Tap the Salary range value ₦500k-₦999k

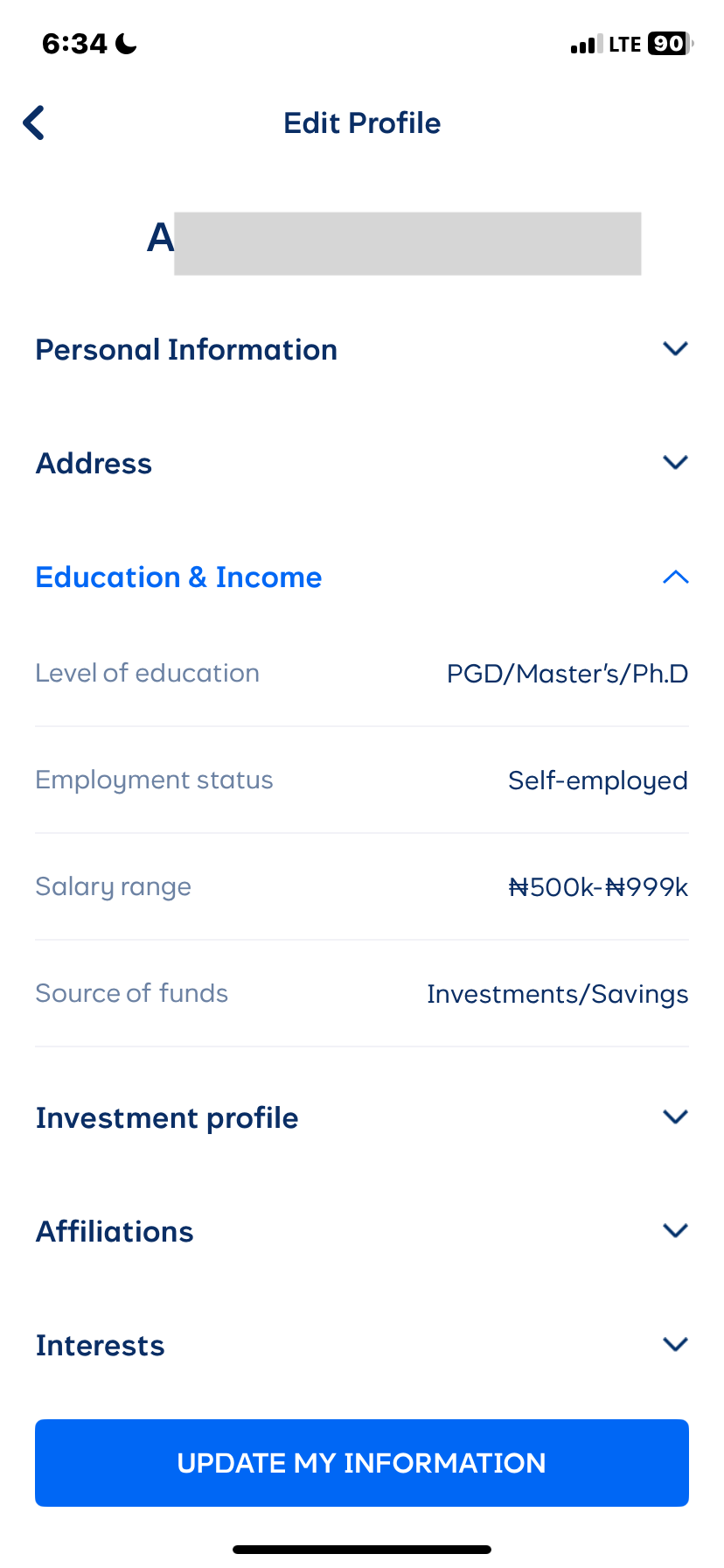coord(599,886)
